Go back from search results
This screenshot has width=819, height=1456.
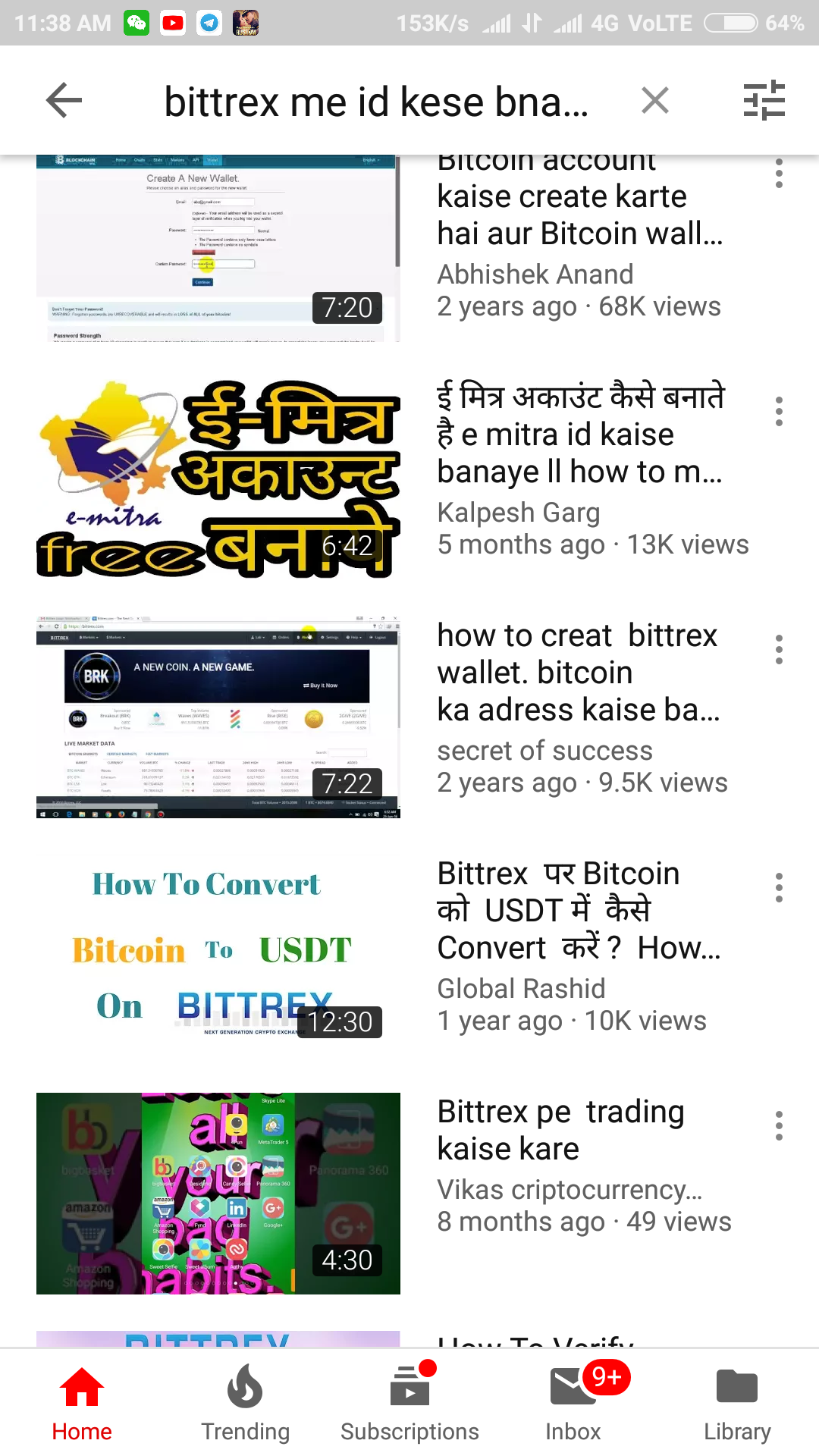click(64, 101)
